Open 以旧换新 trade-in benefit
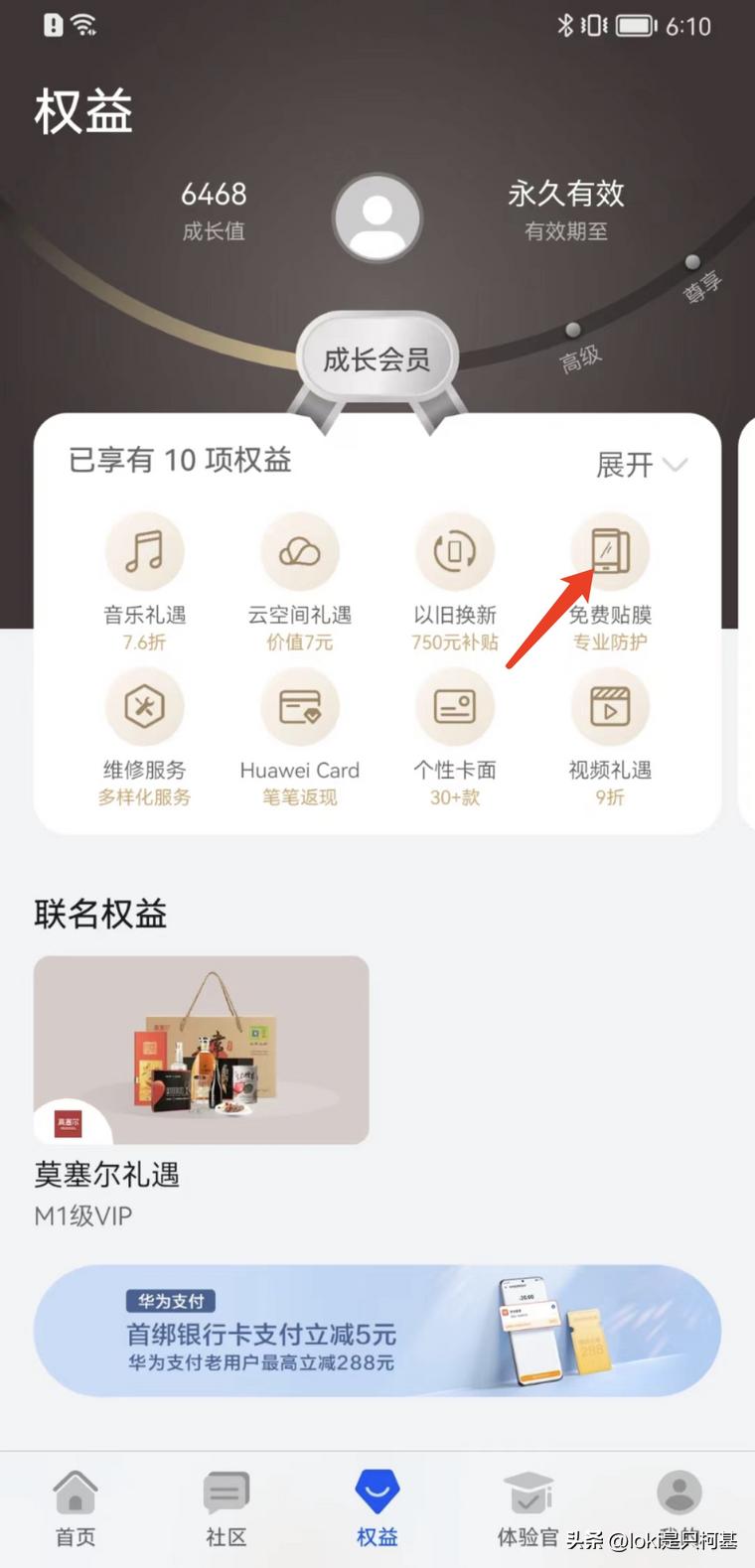The height and width of the screenshot is (1568, 755). [456, 551]
